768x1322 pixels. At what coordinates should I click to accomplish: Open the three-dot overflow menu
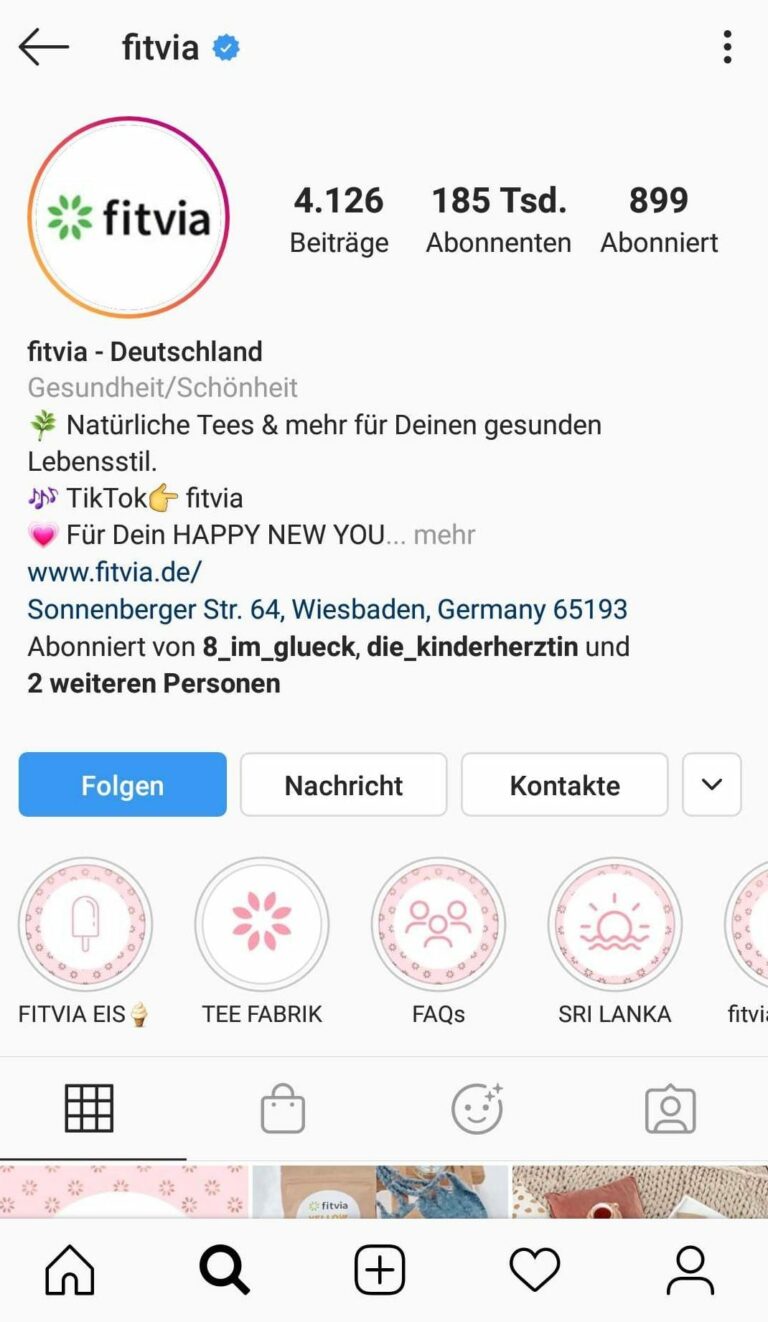(727, 47)
